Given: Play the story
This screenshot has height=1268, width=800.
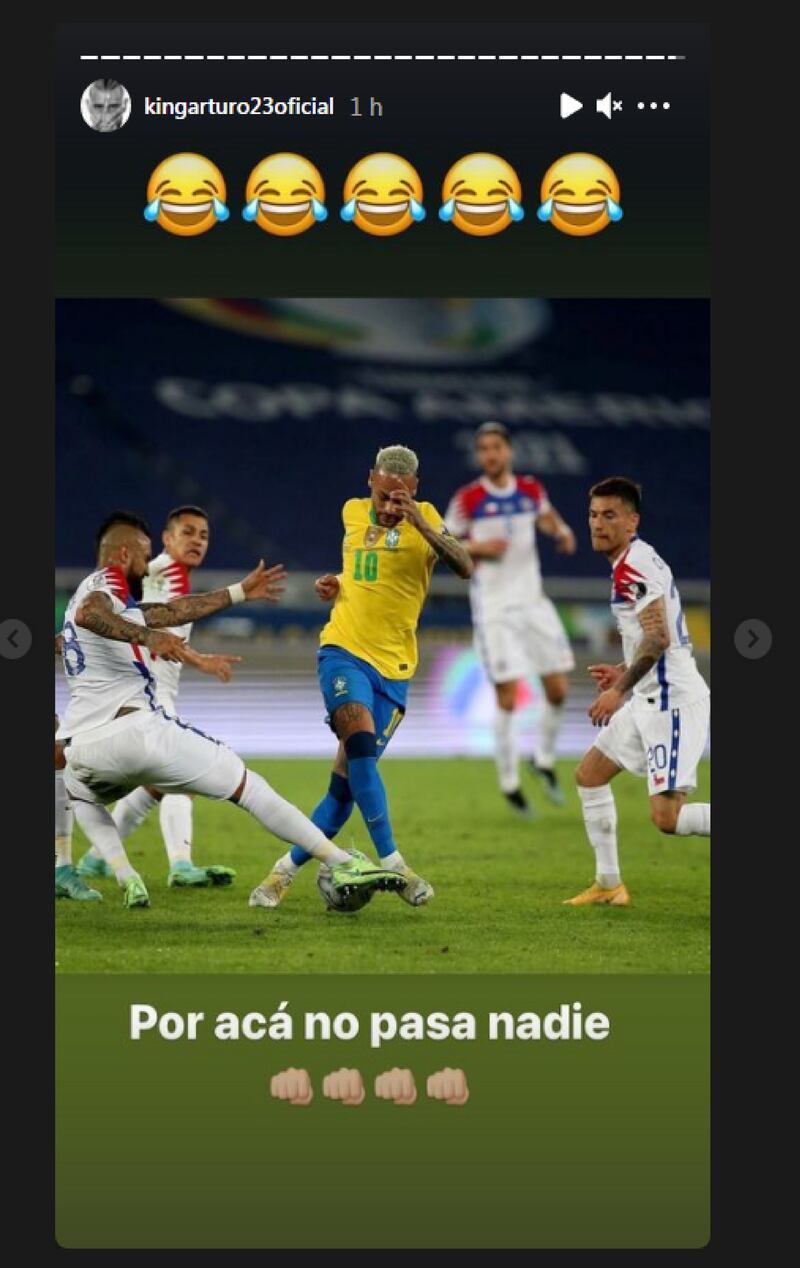Looking at the screenshot, I should click(x=570, y=106).
